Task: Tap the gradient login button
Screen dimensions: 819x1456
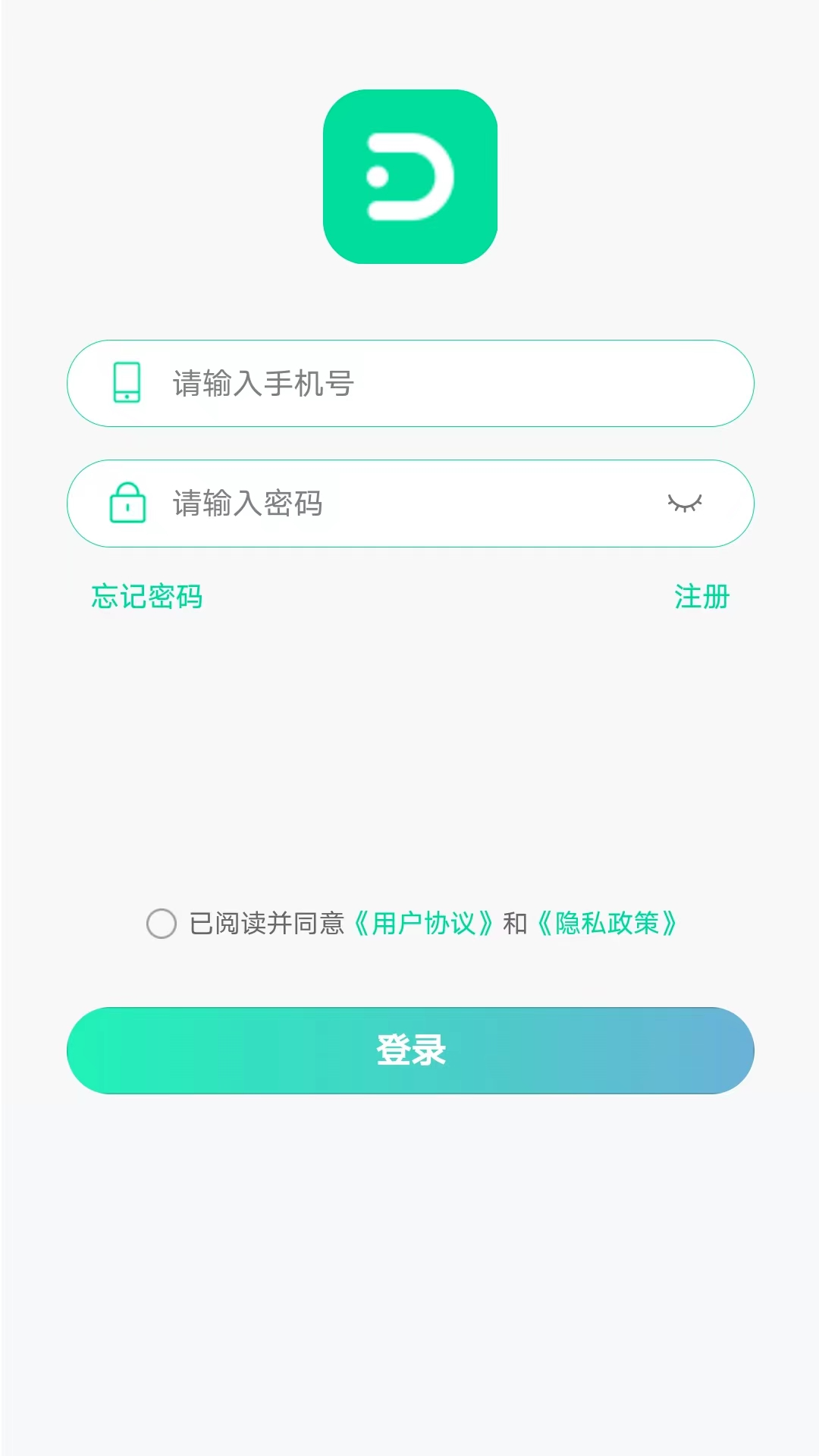Action: coord(409,1049)
